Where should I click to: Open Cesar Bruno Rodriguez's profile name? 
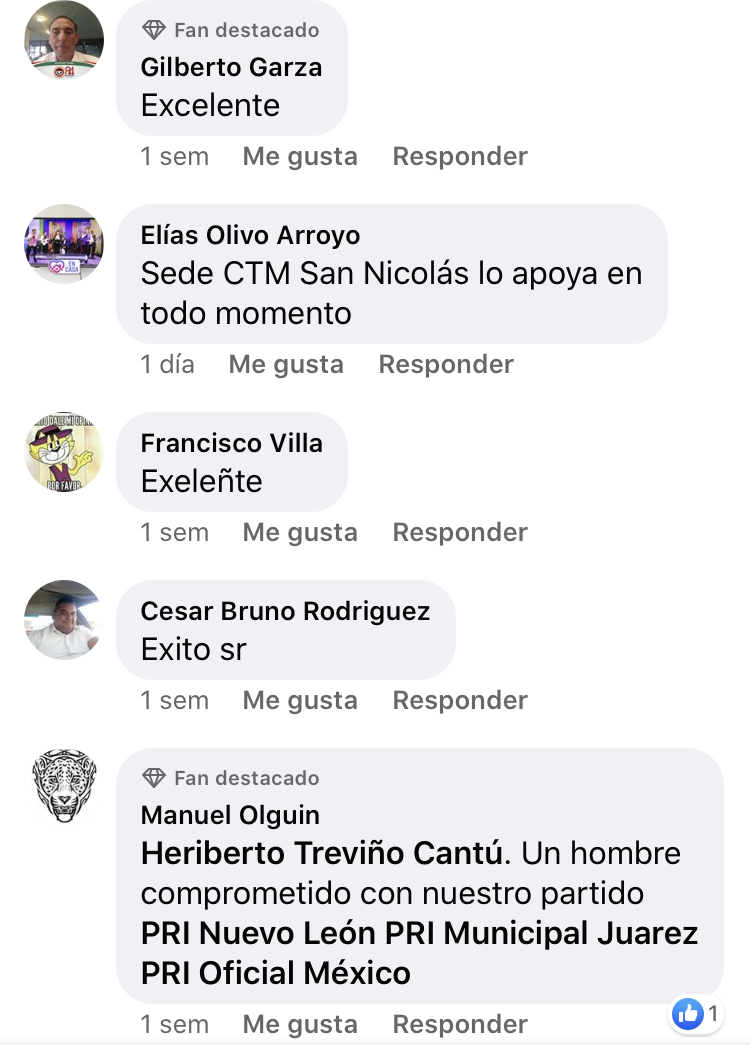pos(285,611)
